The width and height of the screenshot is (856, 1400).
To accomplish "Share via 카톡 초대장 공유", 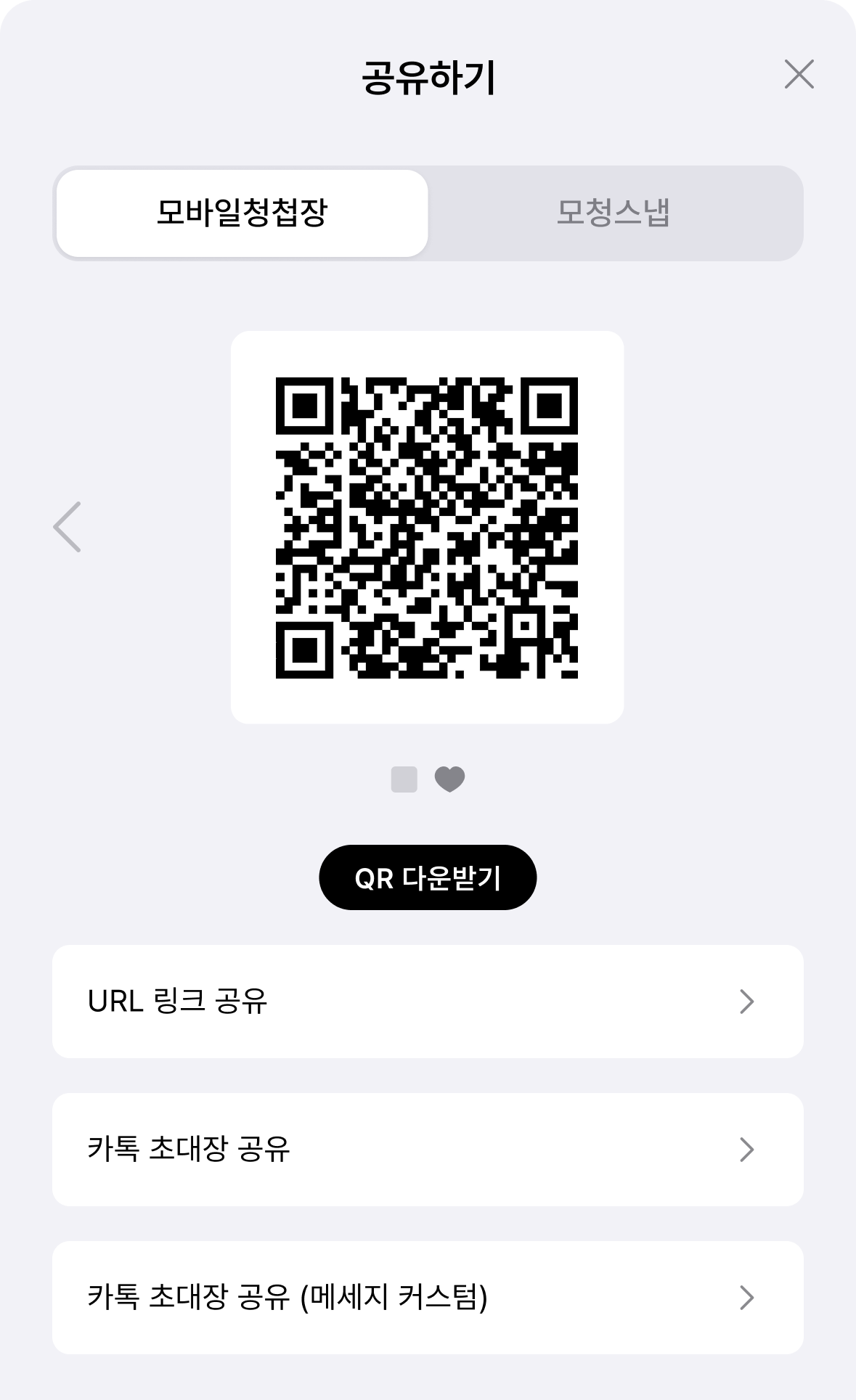I will point(428,1150).
